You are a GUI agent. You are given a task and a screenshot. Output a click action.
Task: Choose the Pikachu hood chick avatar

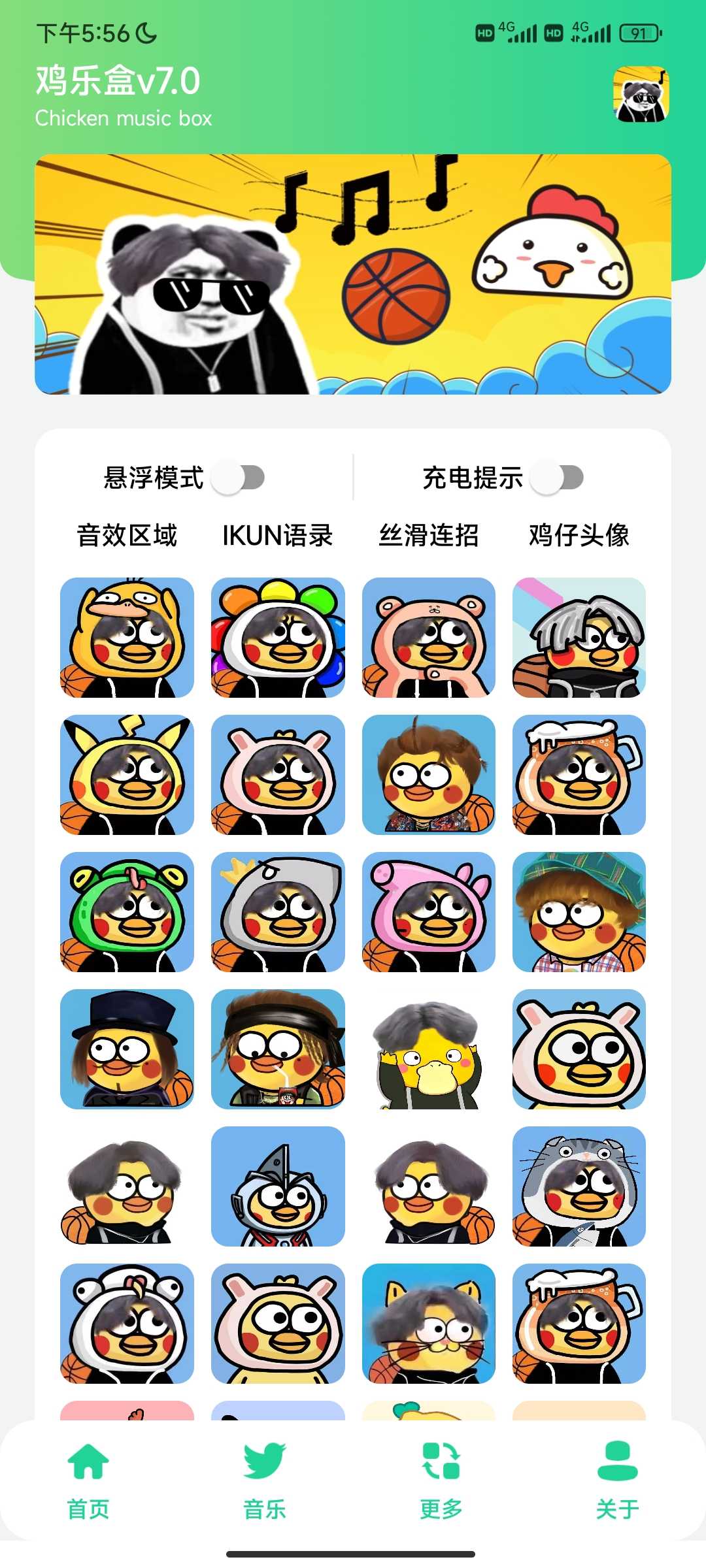(127, 775)
